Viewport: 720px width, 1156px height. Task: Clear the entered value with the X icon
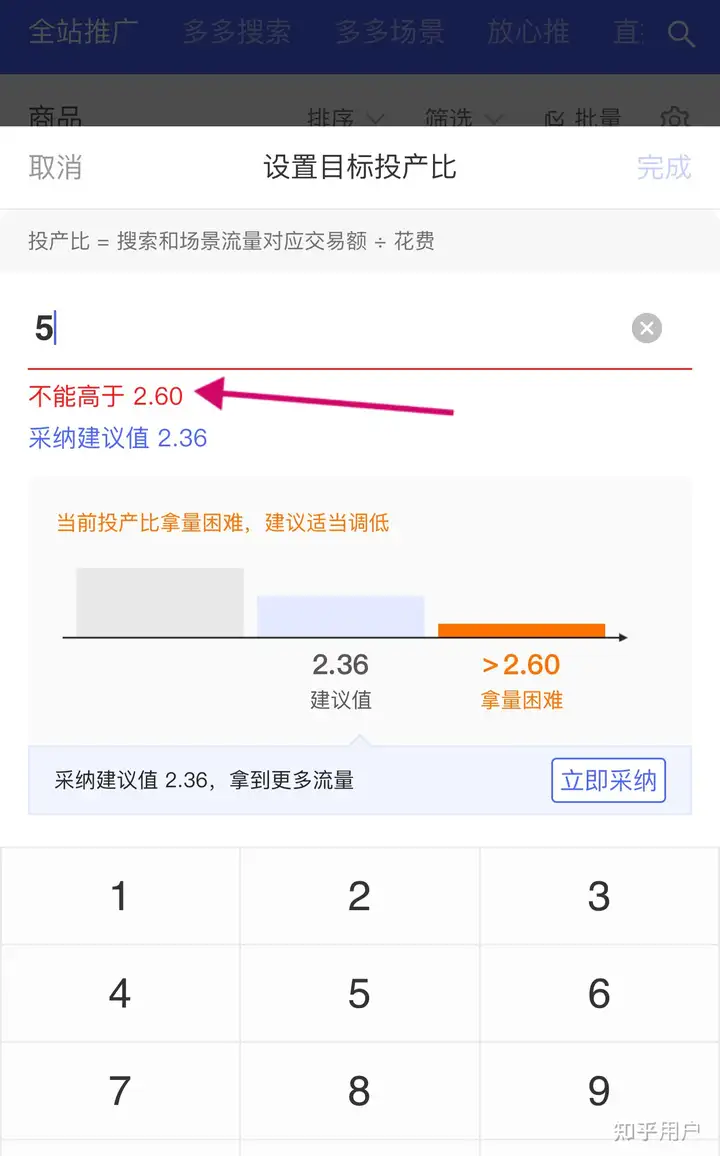[647, 328]
